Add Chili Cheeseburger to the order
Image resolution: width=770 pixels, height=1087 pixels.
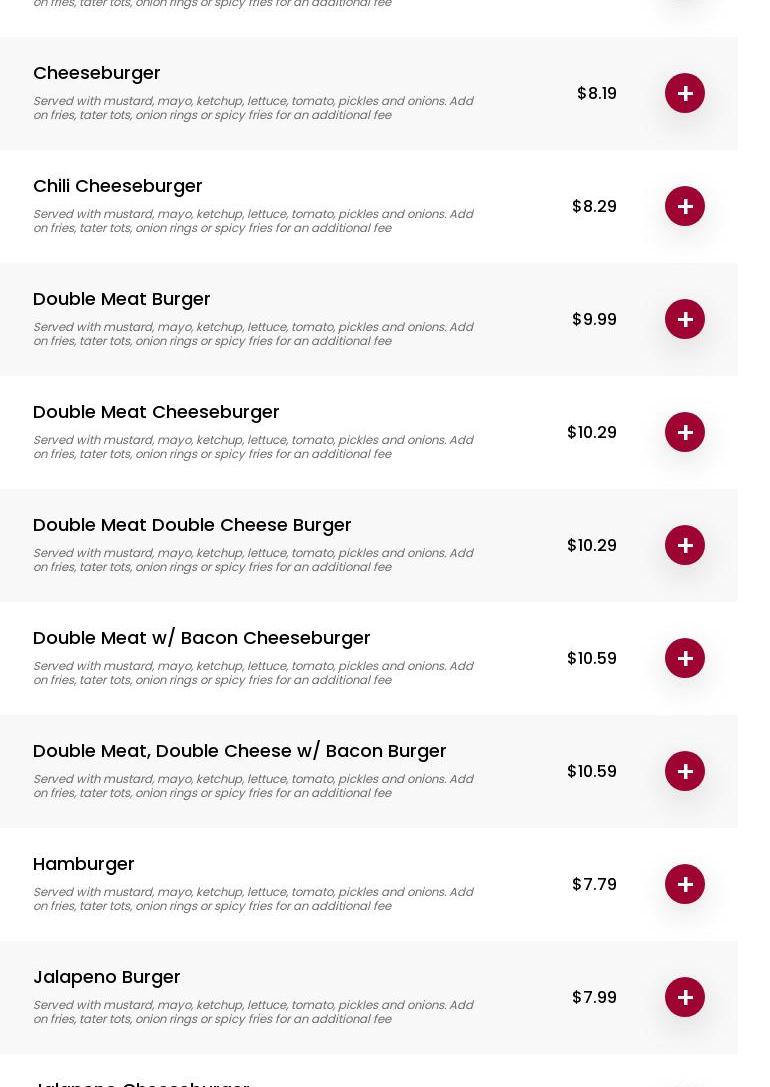(685, 206)
